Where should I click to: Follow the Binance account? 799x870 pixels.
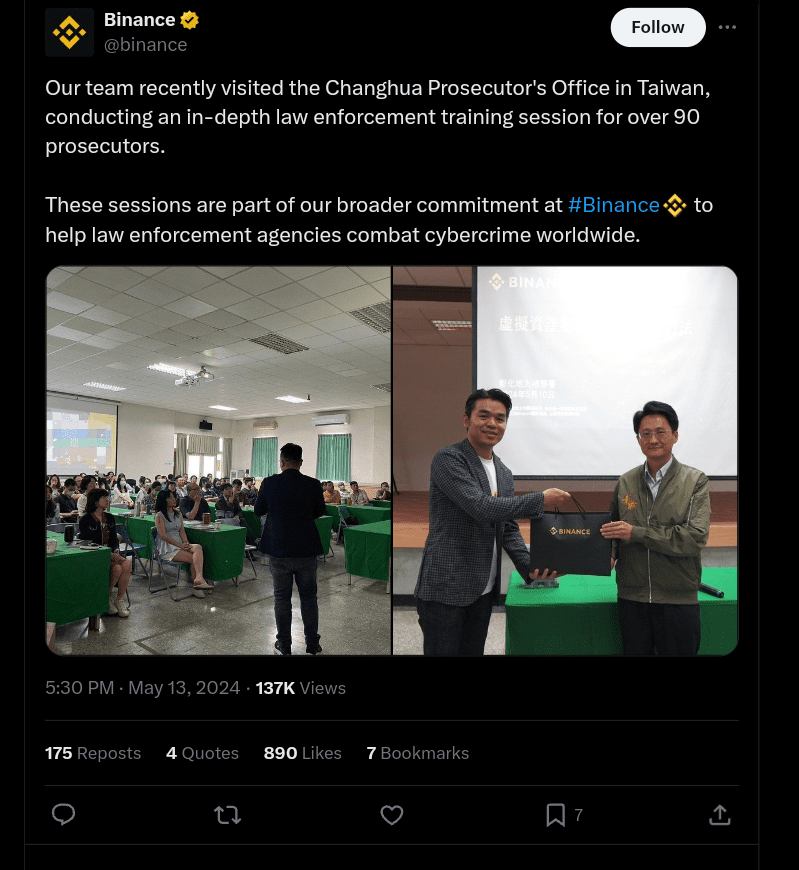[x=657, y=27]
